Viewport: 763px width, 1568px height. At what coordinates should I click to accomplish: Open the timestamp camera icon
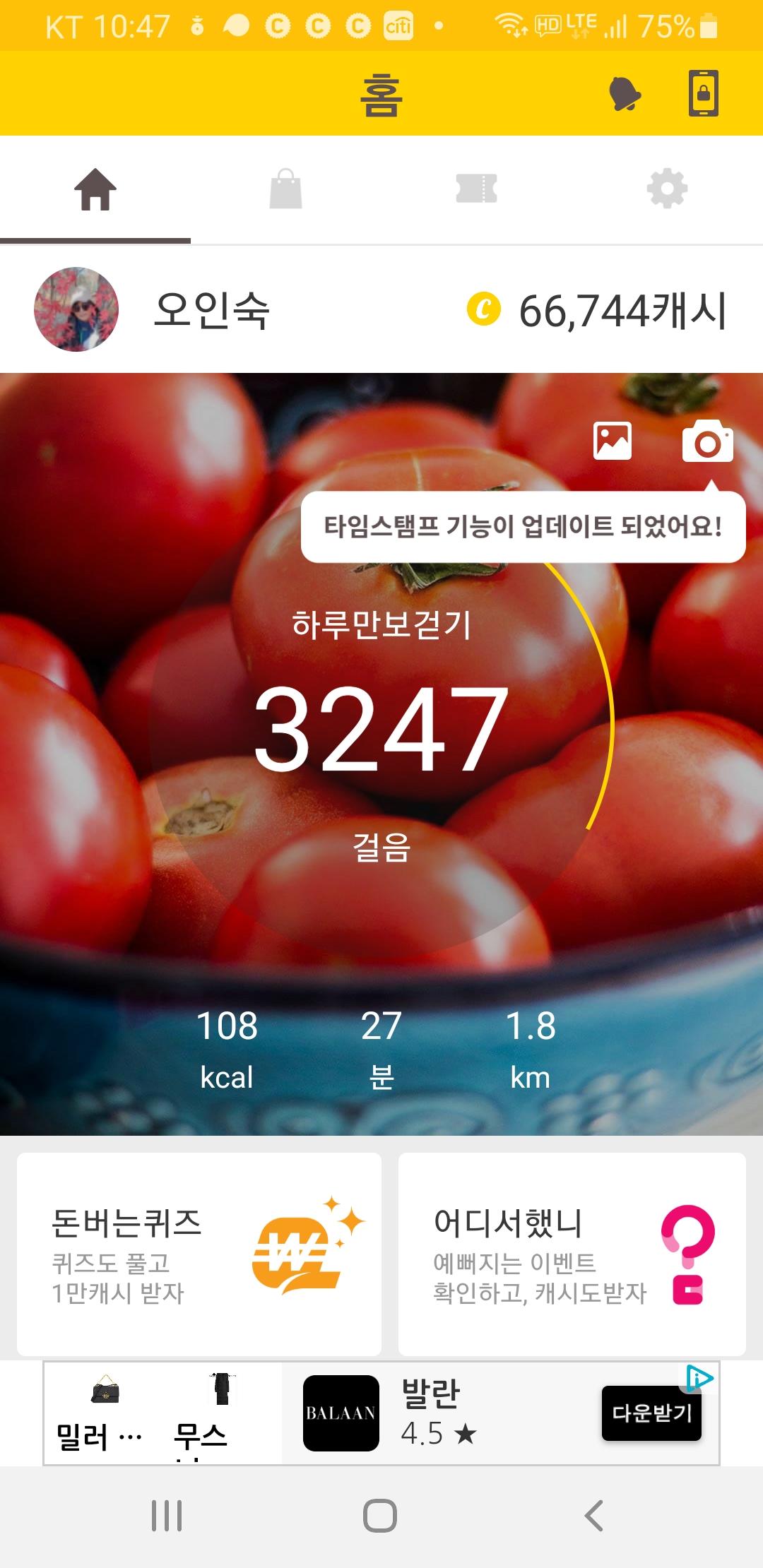[x=707, y=441]
